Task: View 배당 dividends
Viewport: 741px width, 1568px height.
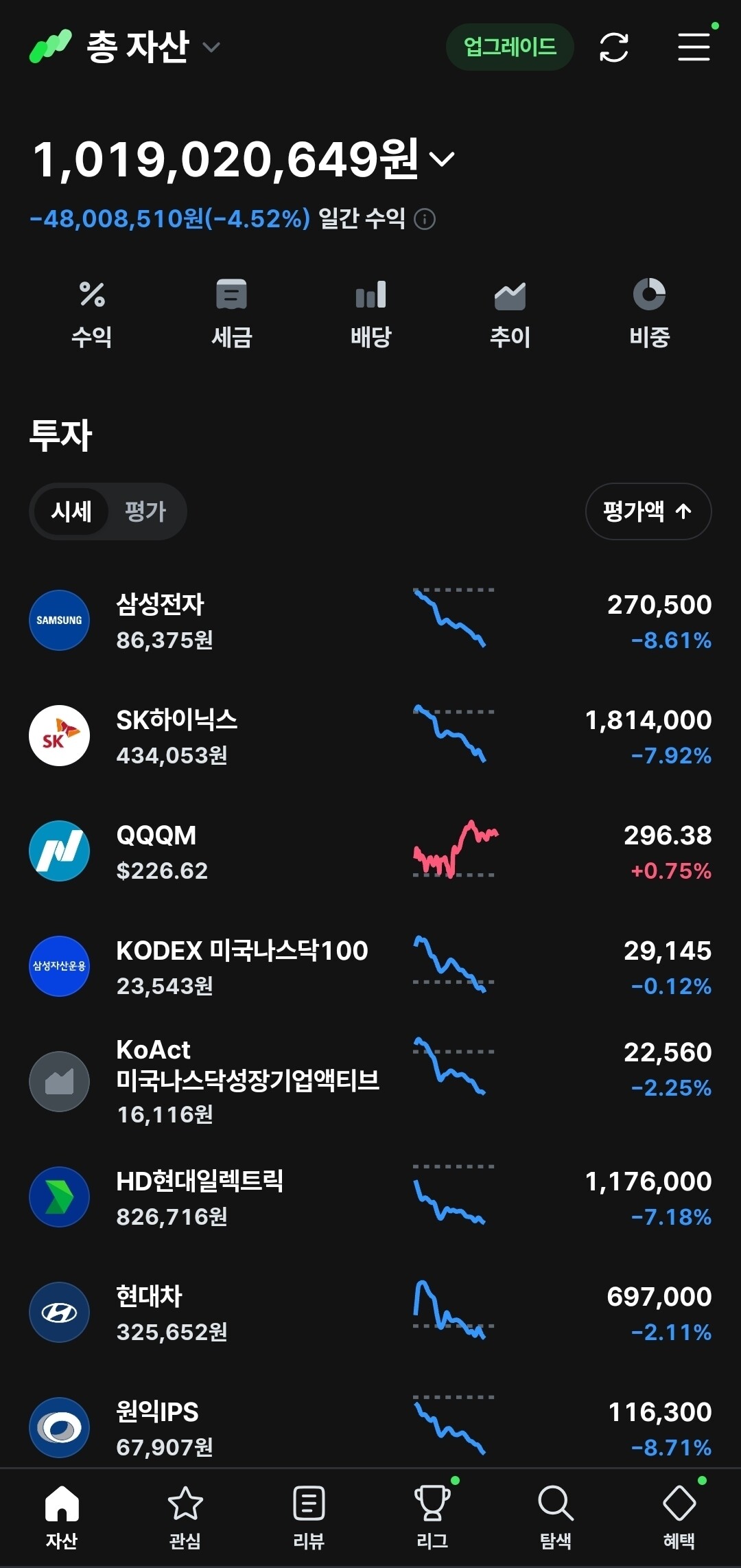Action: tap(370, 314)
